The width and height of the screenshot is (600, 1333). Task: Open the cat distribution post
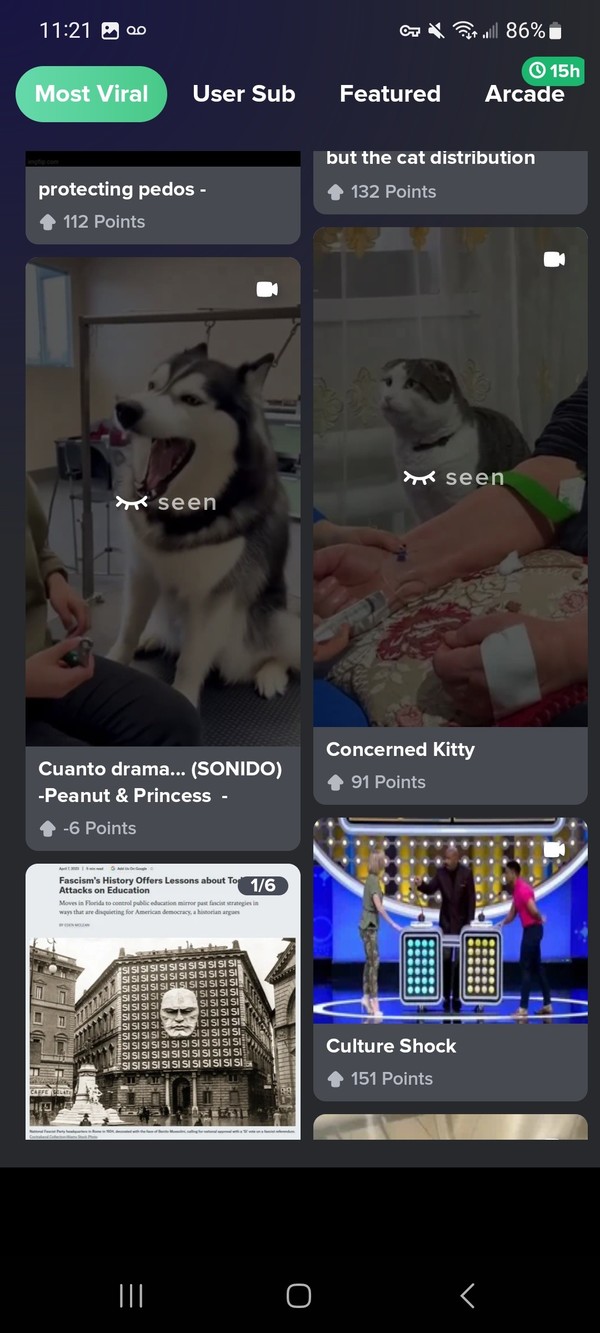pos(450,175)
